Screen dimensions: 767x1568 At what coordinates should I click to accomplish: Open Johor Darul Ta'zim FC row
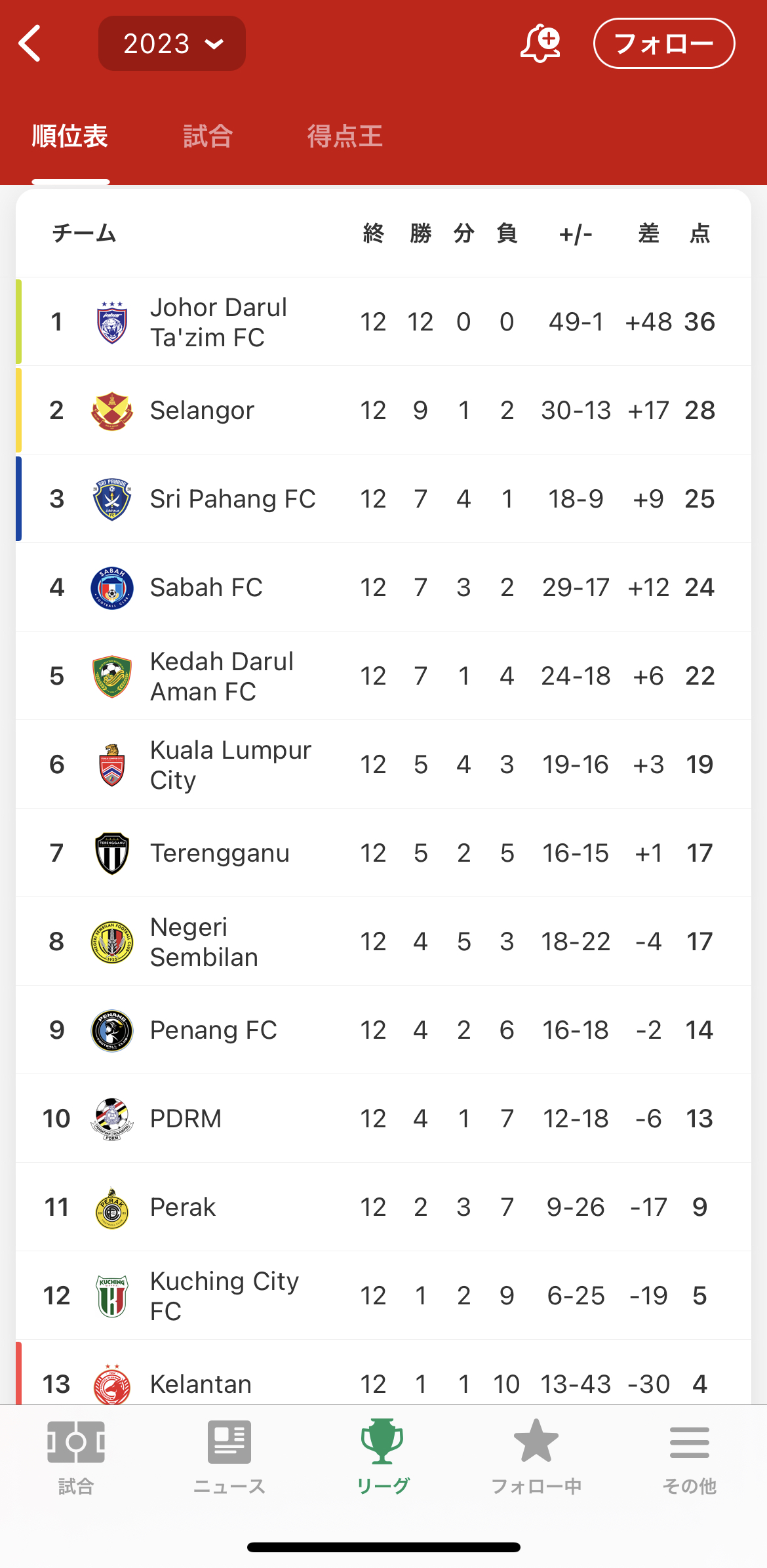383,321
